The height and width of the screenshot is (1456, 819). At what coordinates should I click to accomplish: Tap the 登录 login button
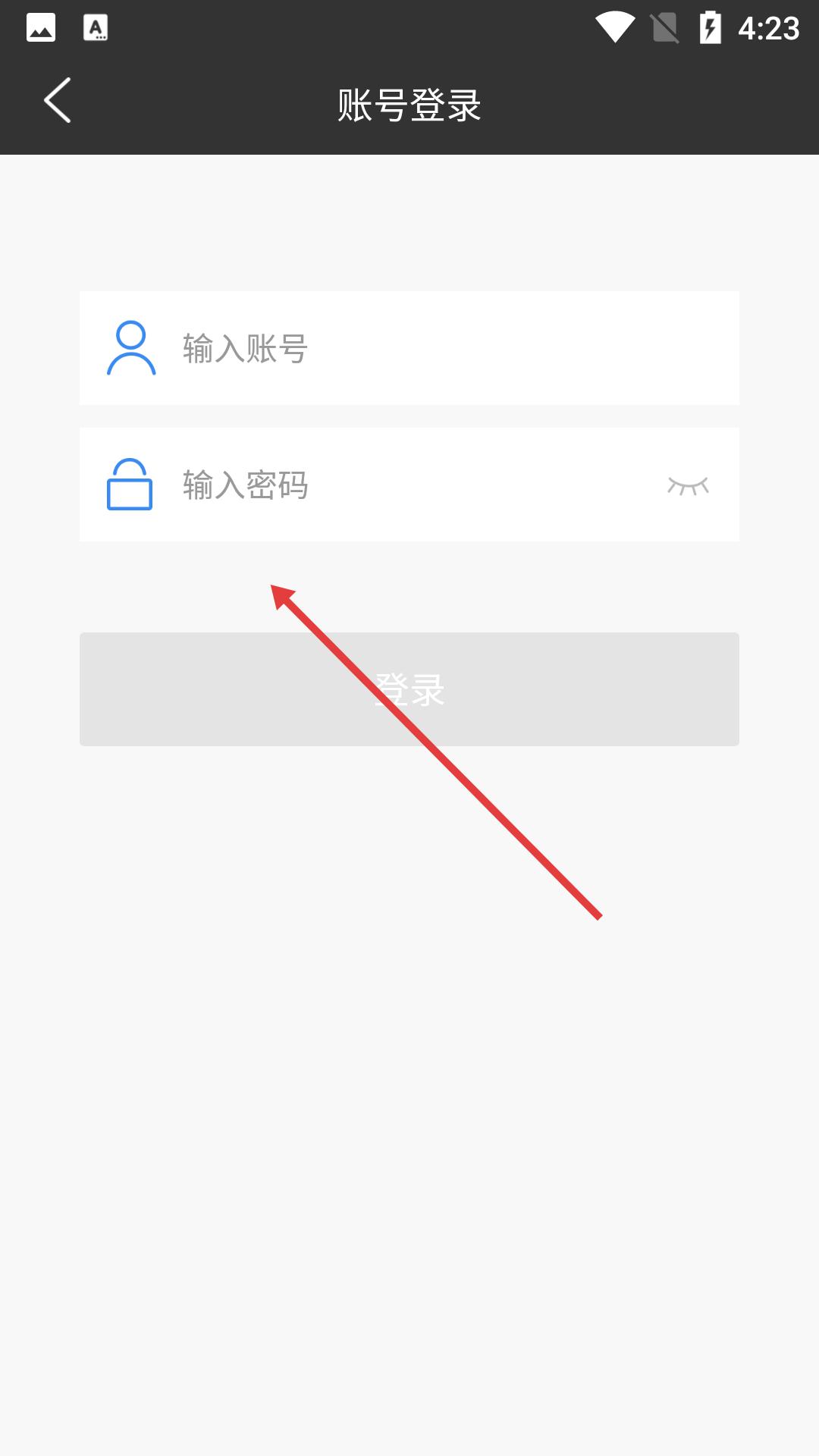click(409, 689)
